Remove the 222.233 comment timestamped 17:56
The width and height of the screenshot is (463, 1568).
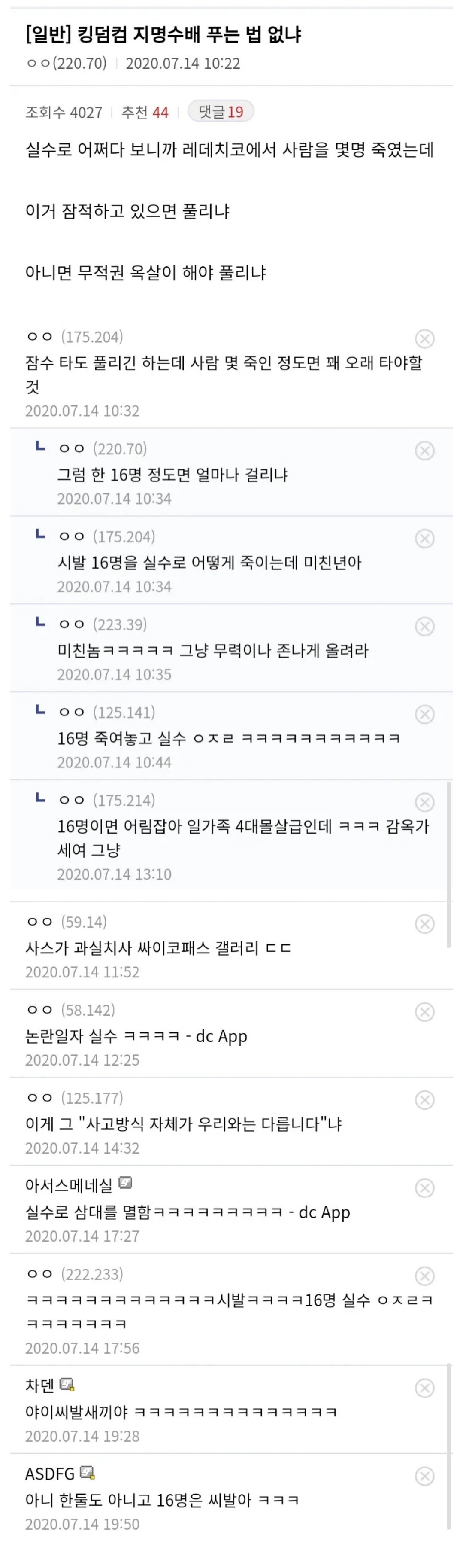(424, 1276)
